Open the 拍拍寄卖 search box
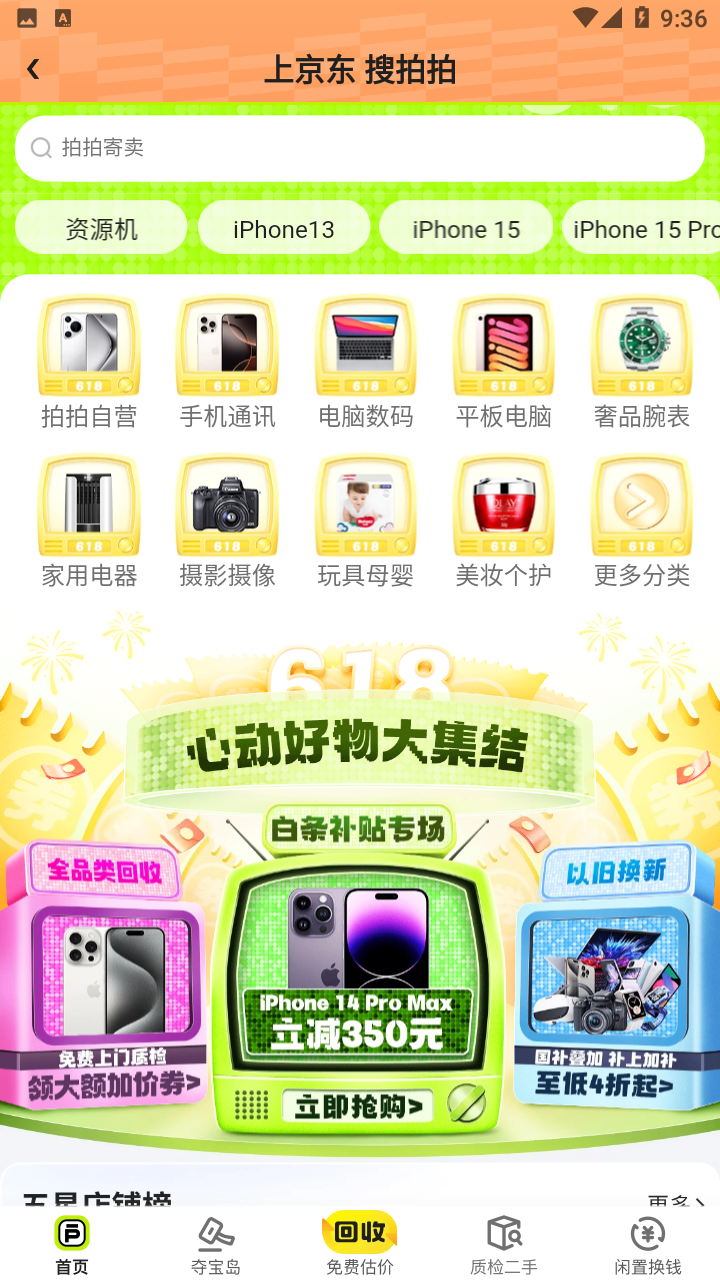Screen dimensions: 720x1280 pos(360,148)
